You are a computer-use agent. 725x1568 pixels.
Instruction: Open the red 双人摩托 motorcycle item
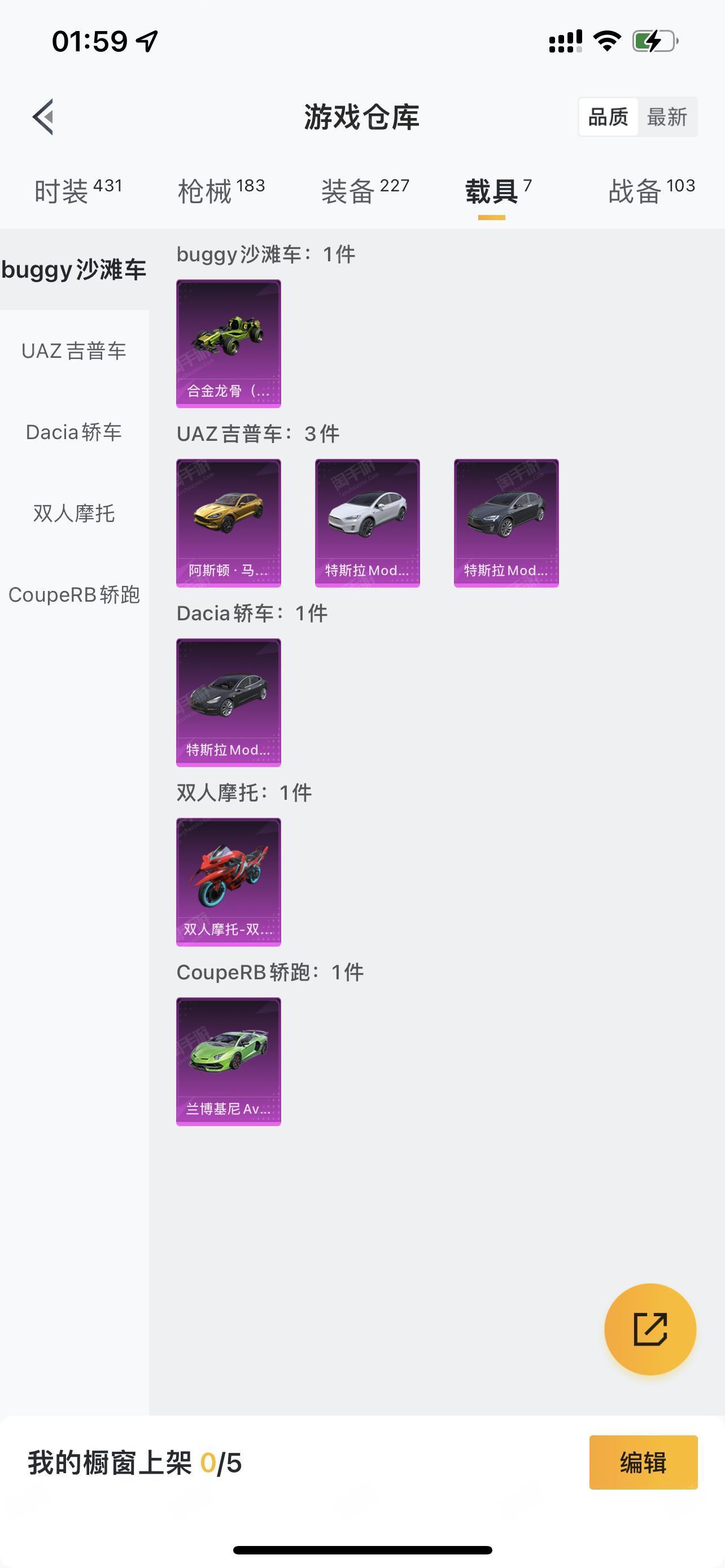click(228, 882)
